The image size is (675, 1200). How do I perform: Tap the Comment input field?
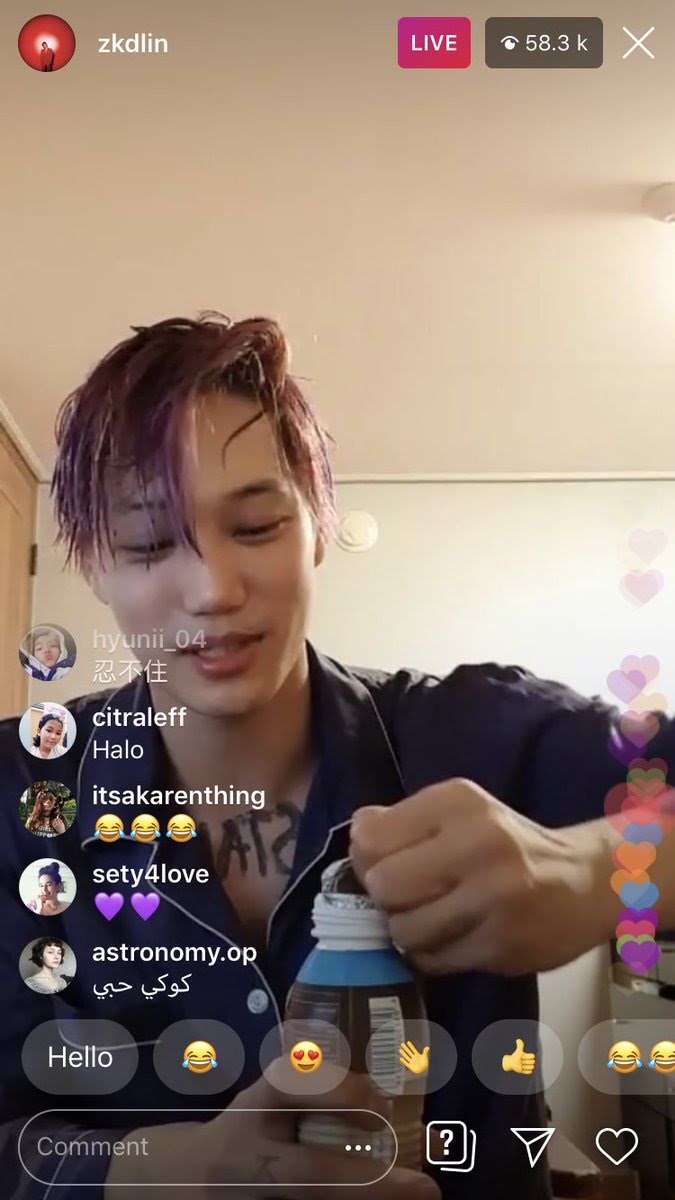[180, 1146]
